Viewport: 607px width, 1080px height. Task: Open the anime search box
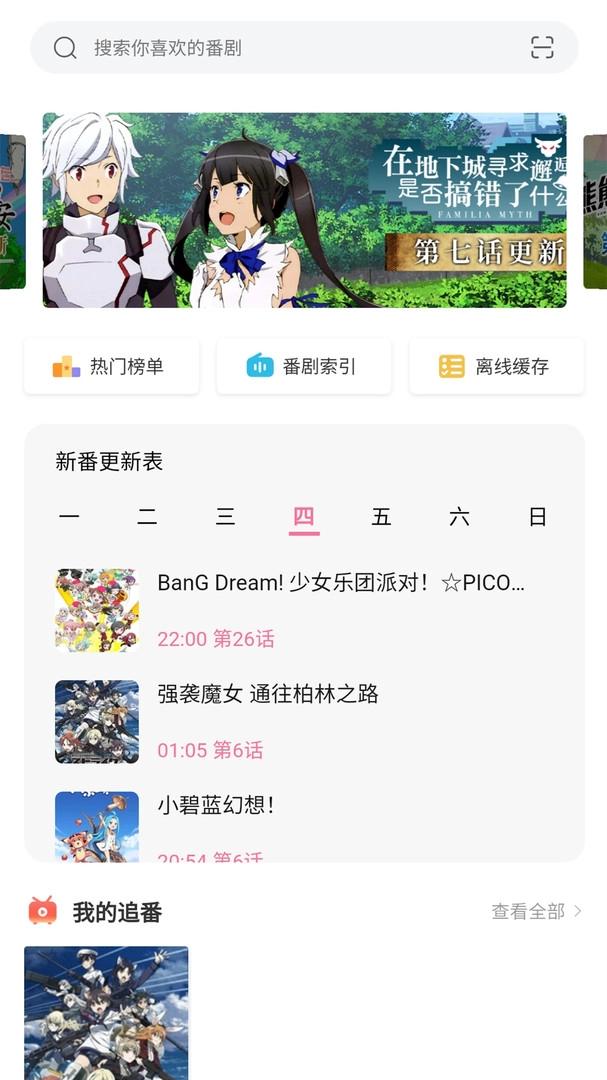point(280,48)
